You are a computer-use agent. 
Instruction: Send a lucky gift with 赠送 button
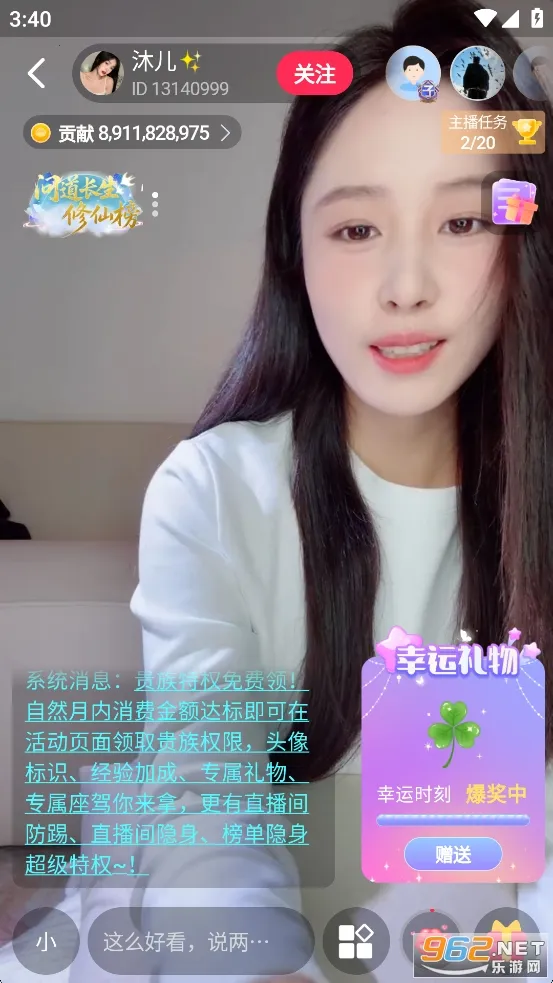(453, 854)
